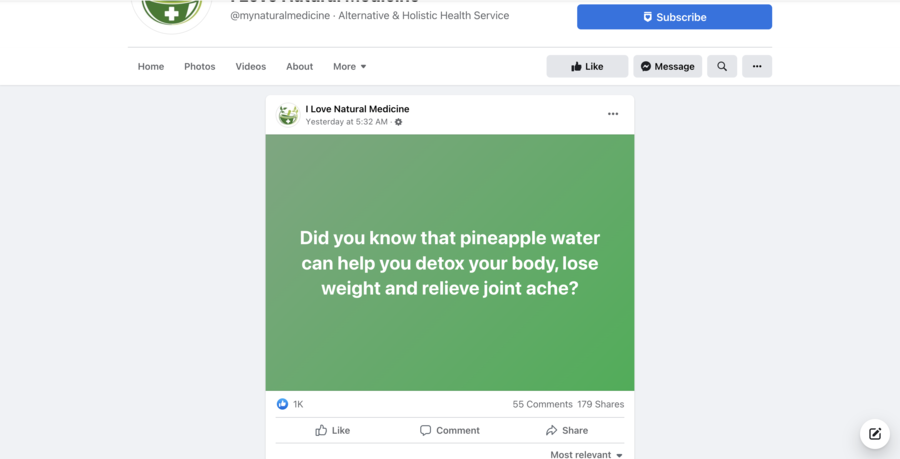Search within this page
The image size is (900, 459).
[x=722, y=67]
